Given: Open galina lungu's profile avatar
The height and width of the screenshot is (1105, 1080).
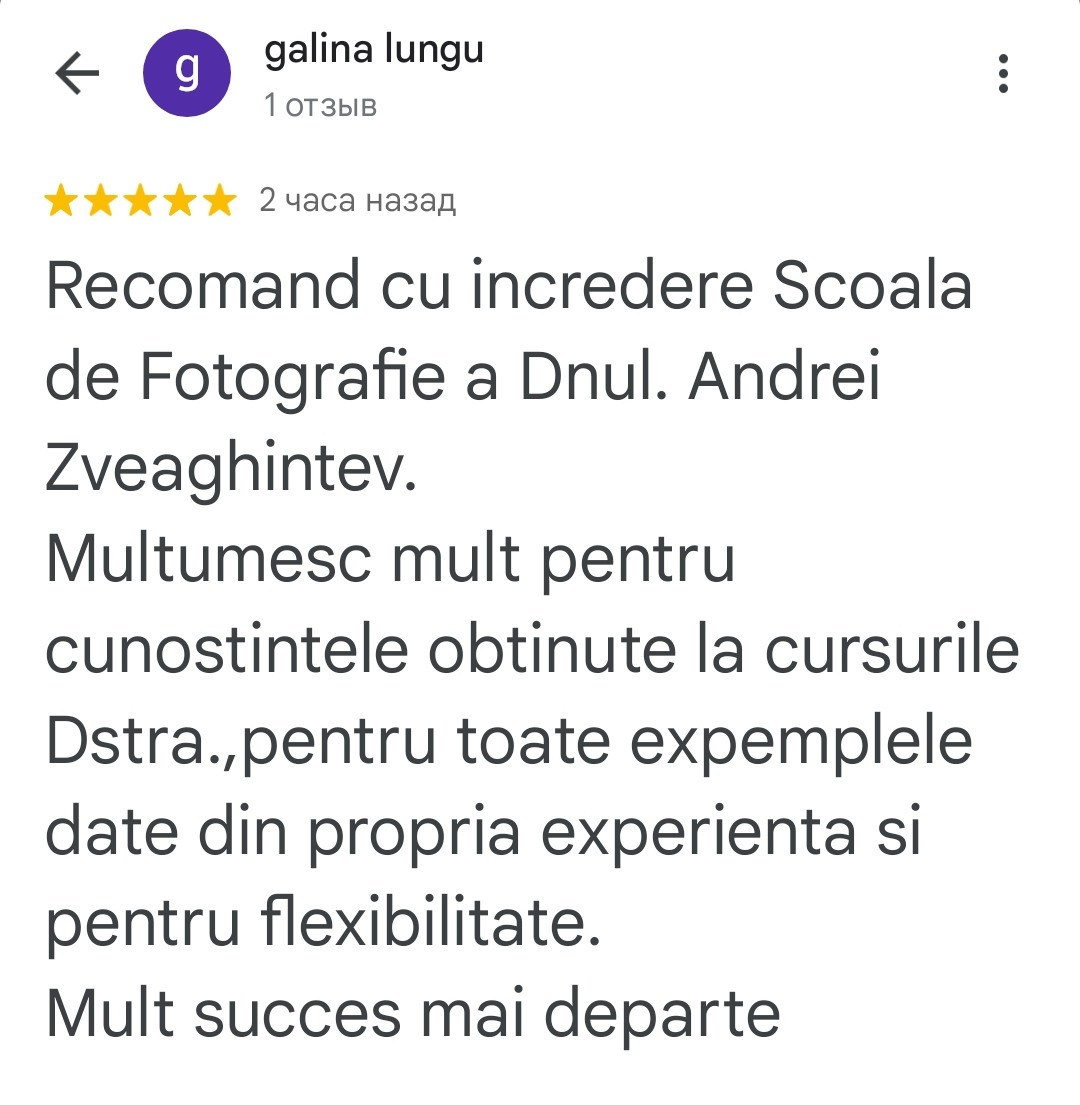Looking at the screenshot, I should point(187,73).
